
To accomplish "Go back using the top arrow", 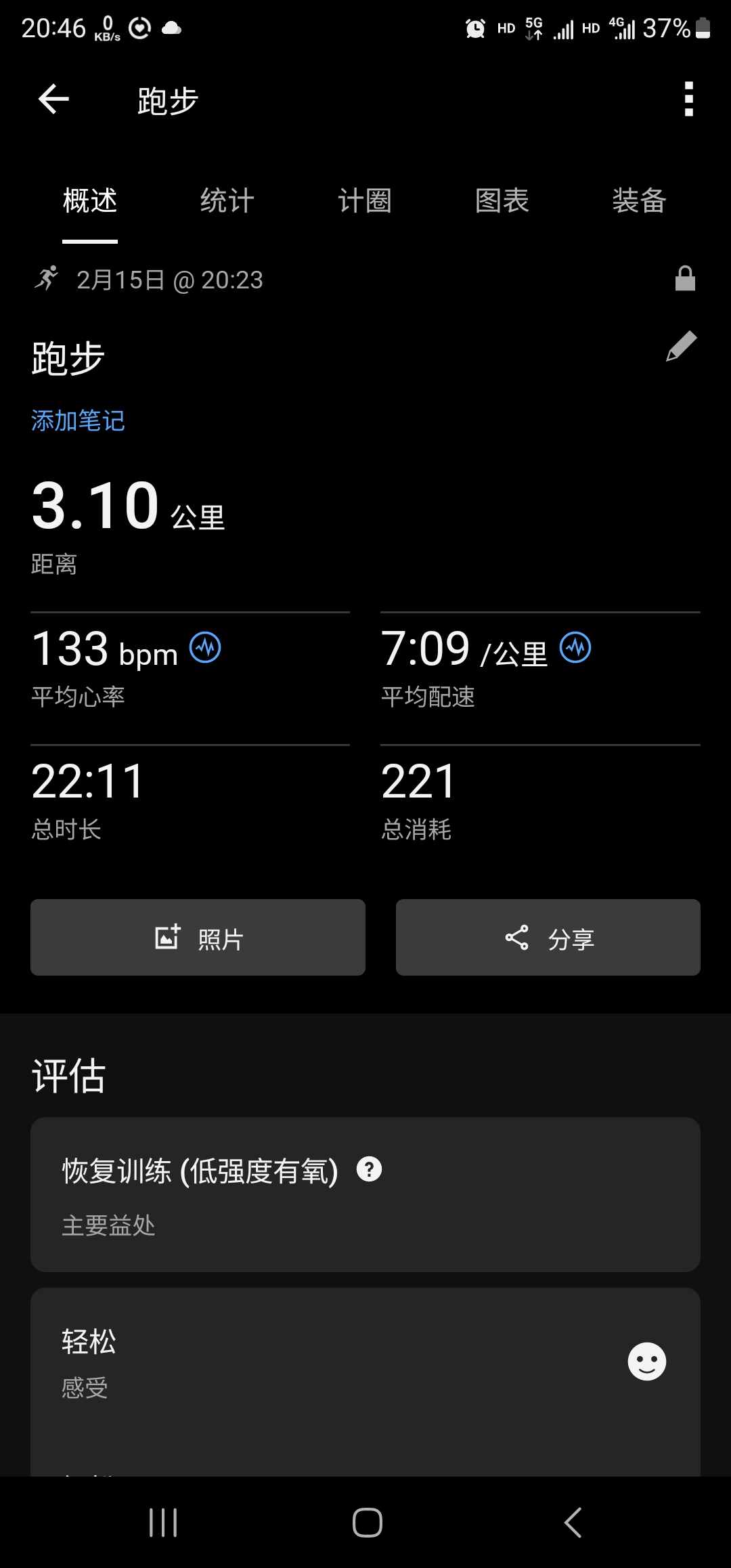I will (53, 100).
